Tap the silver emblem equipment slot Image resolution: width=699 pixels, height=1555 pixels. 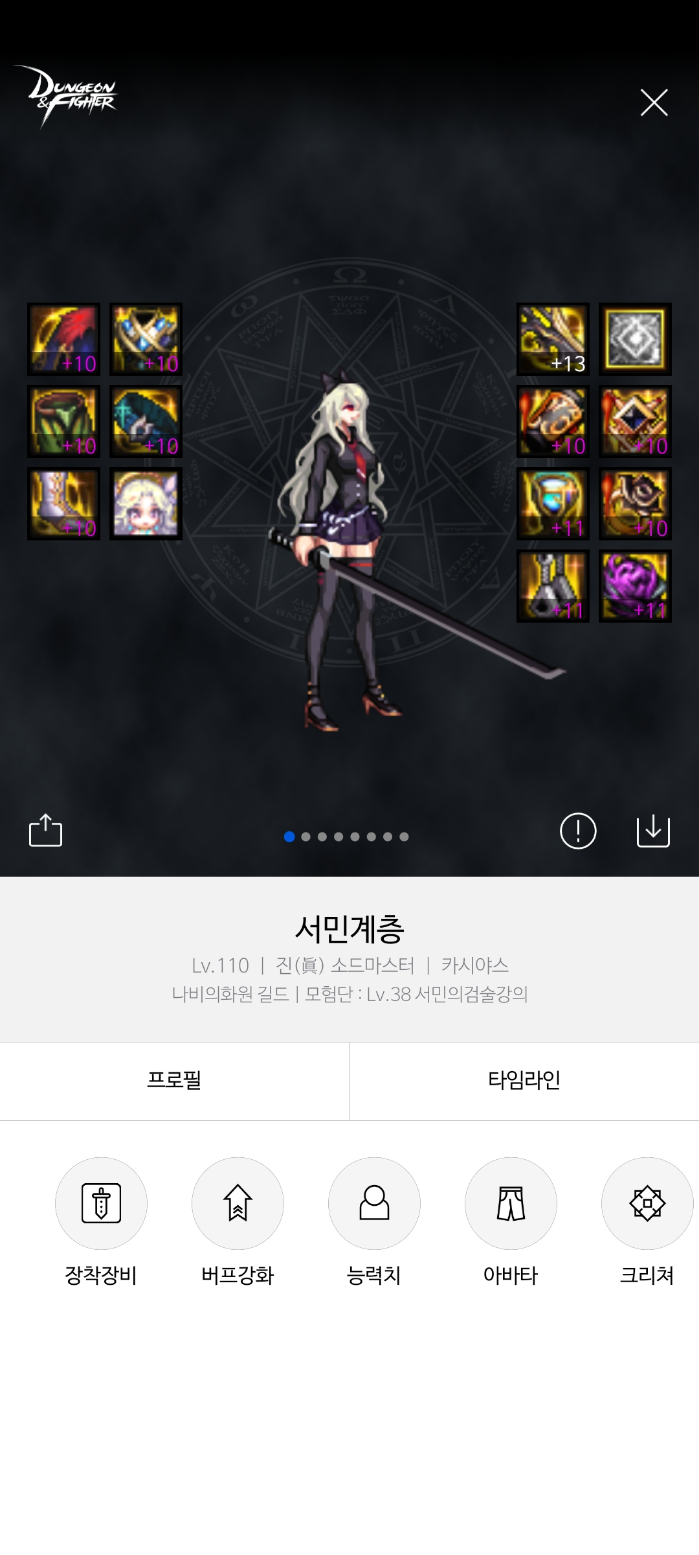pyautogui.click(x=635, y=340)
